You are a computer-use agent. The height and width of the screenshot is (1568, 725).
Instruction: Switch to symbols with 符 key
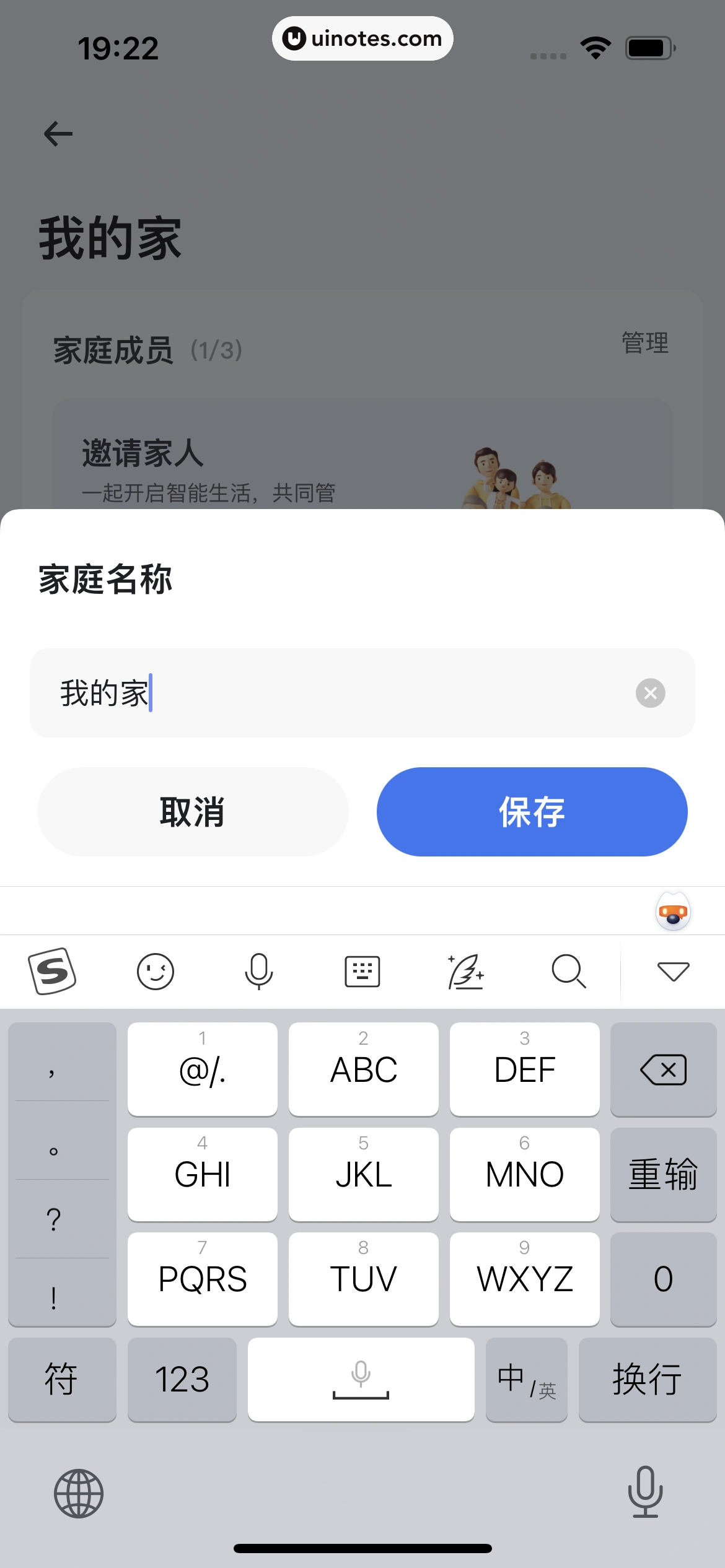click(x=62, y=1379)
